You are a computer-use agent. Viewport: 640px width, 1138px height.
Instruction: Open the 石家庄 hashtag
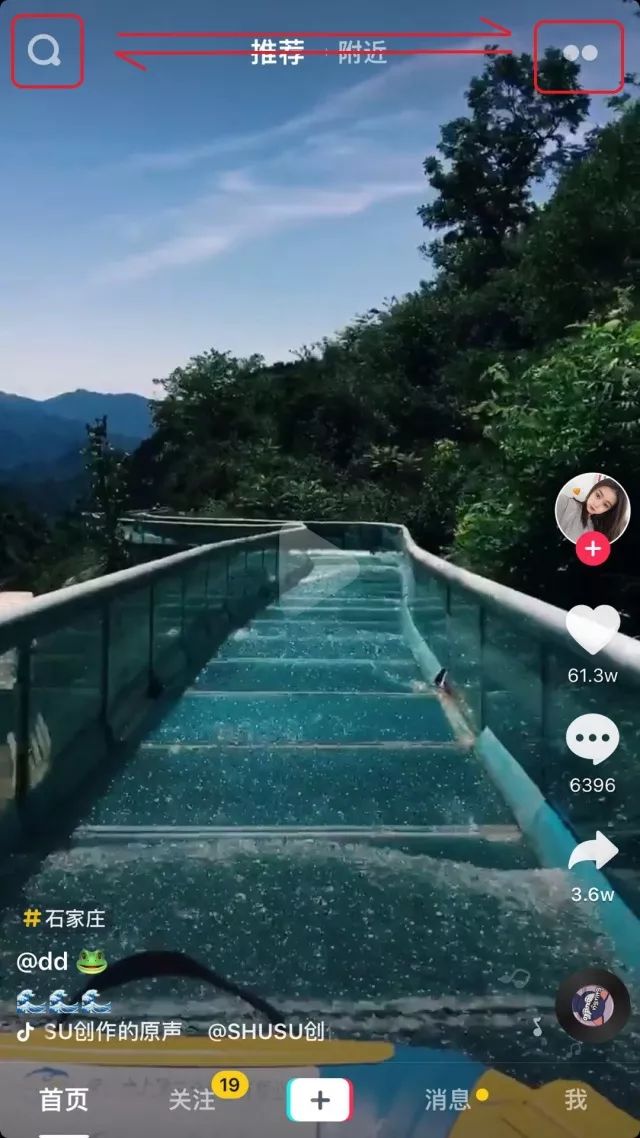[64, 918]
